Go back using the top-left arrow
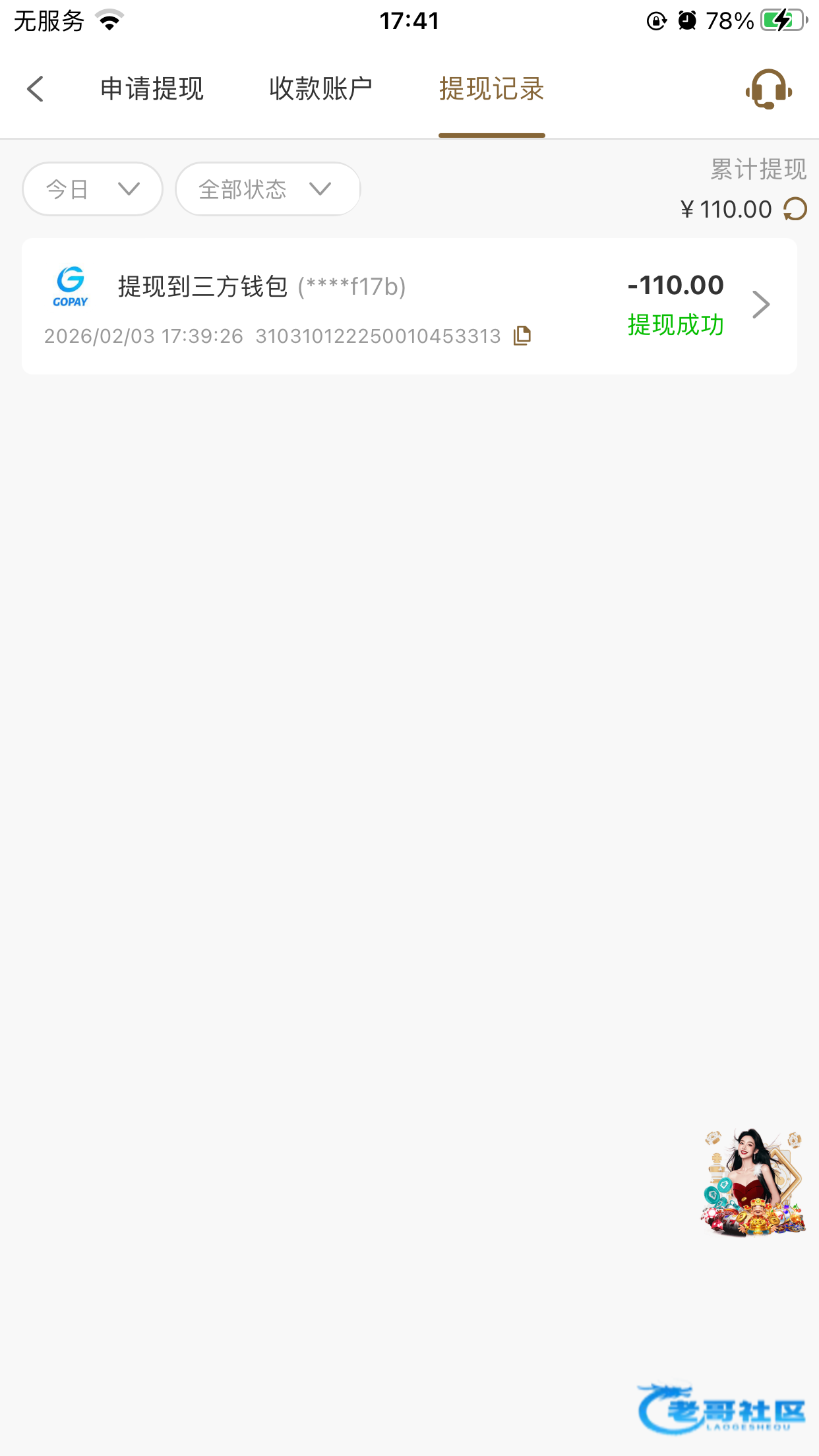 click(x=36, y=89)
